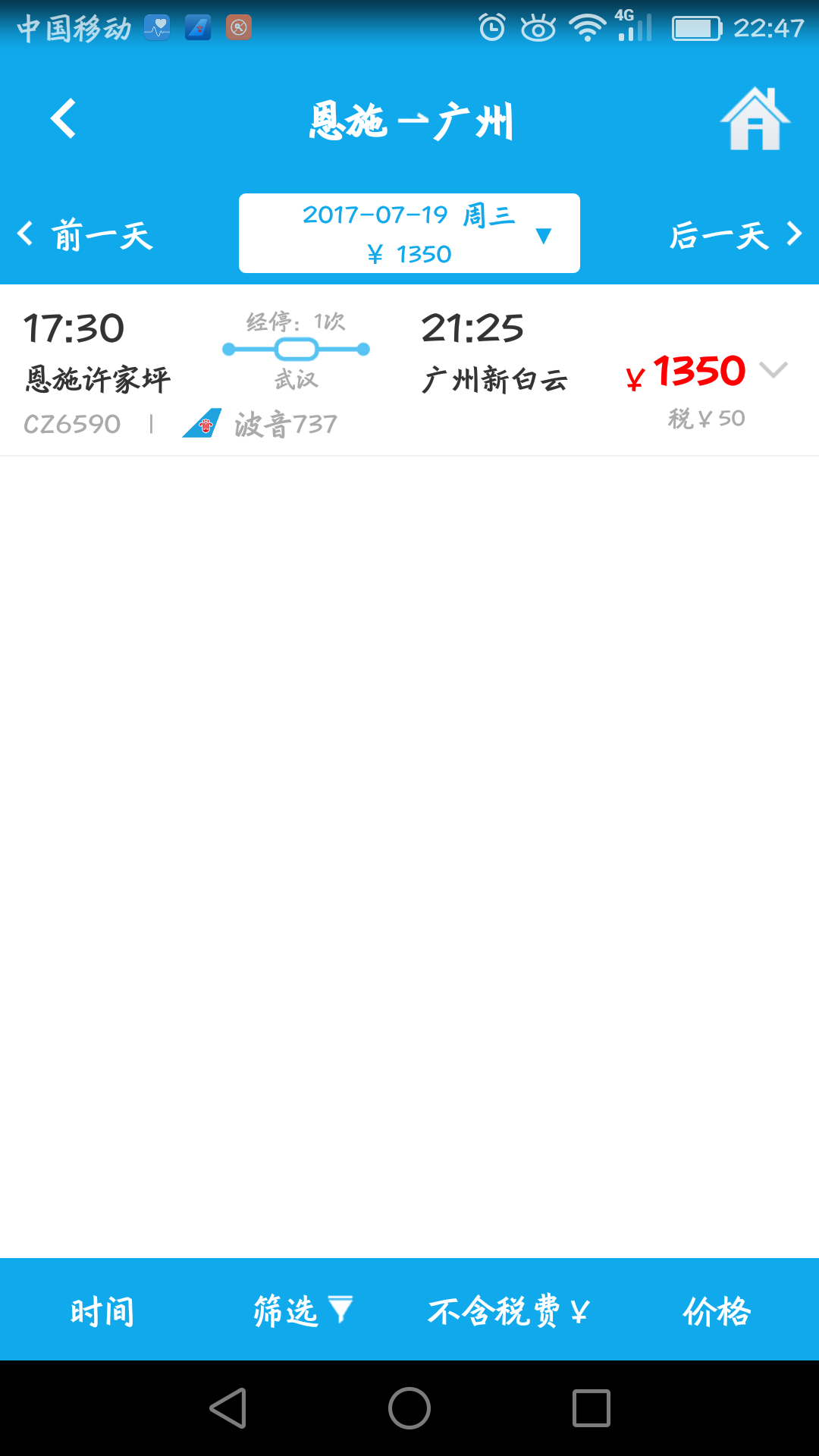Screen dimensions: 819x1456
Task: Go to next day 后一天
Action: (x=735, y=234)
